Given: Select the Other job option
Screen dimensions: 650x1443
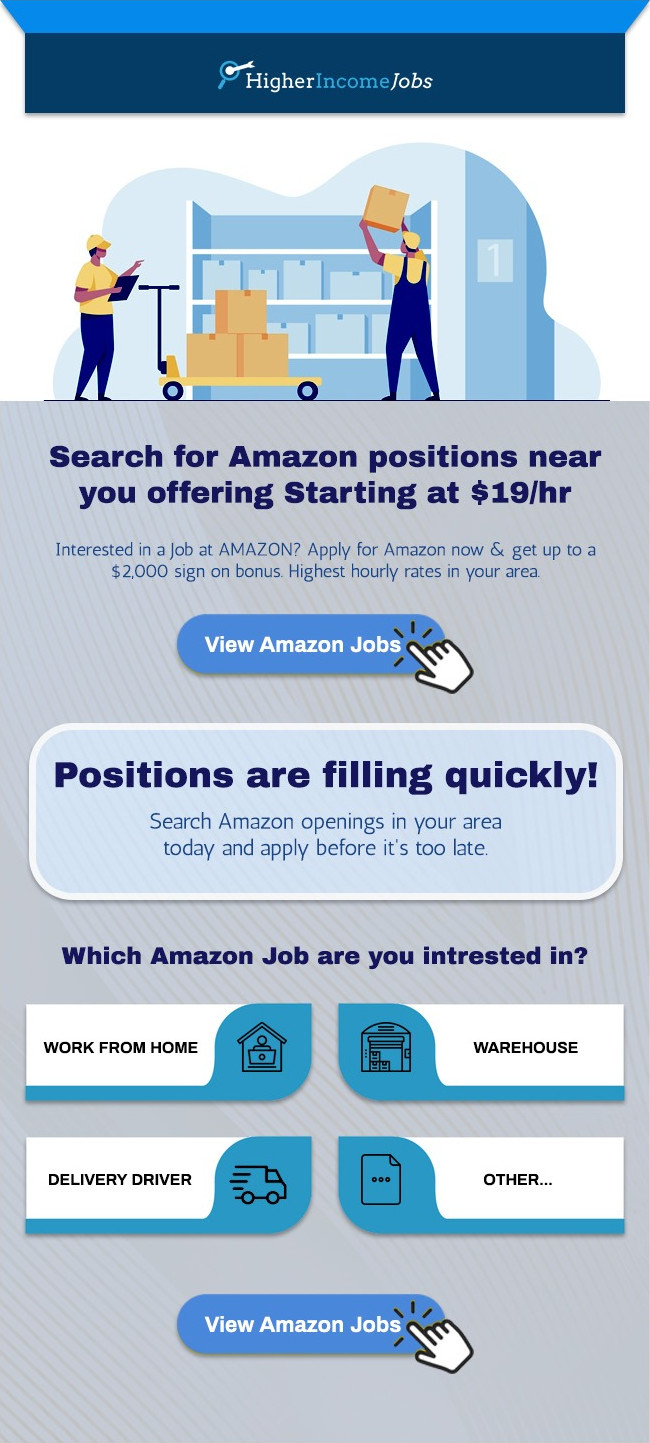Looking at the screenshot, I should coord(481,1181).
